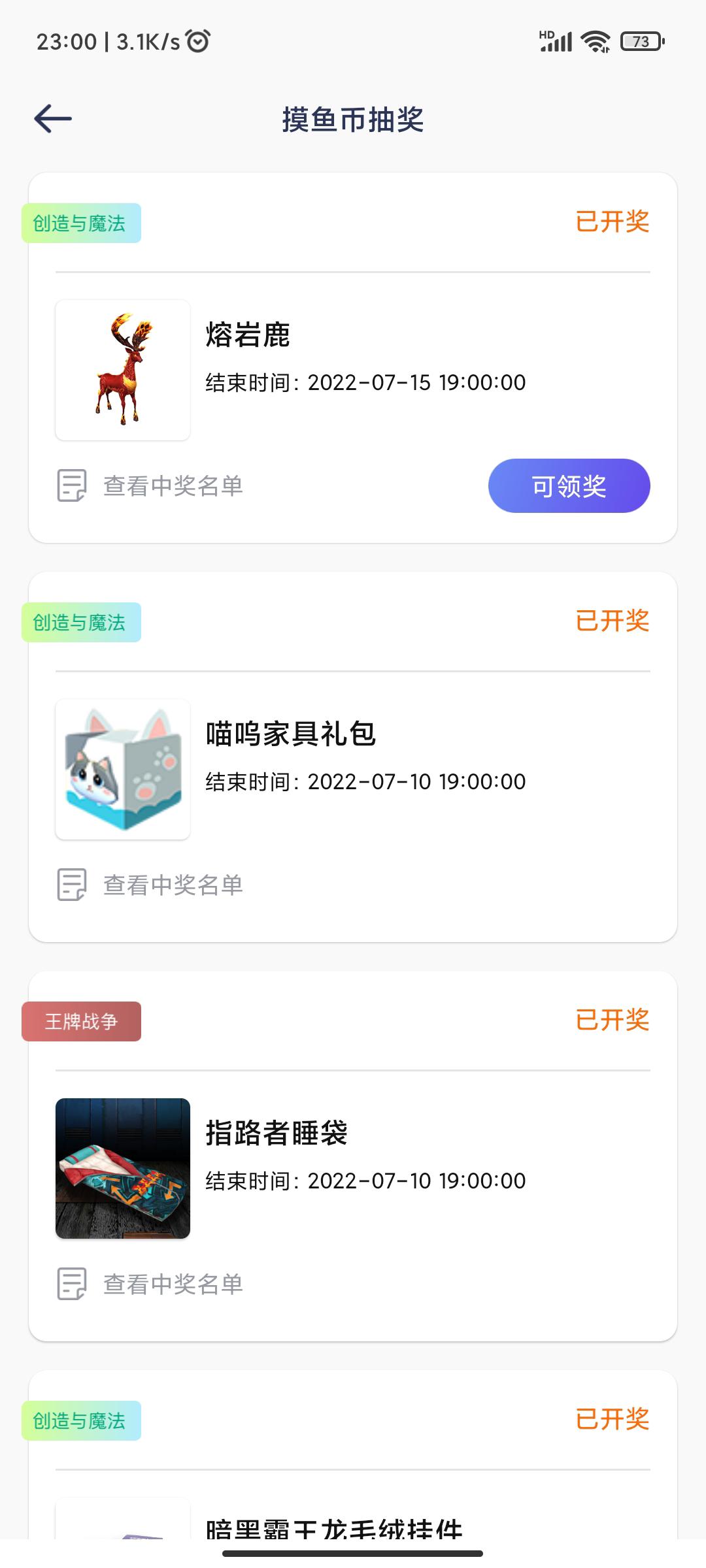View the winners list for 熔岩鹿
Viewport: 706px width, 1568px height.
(x=150, y=485)
